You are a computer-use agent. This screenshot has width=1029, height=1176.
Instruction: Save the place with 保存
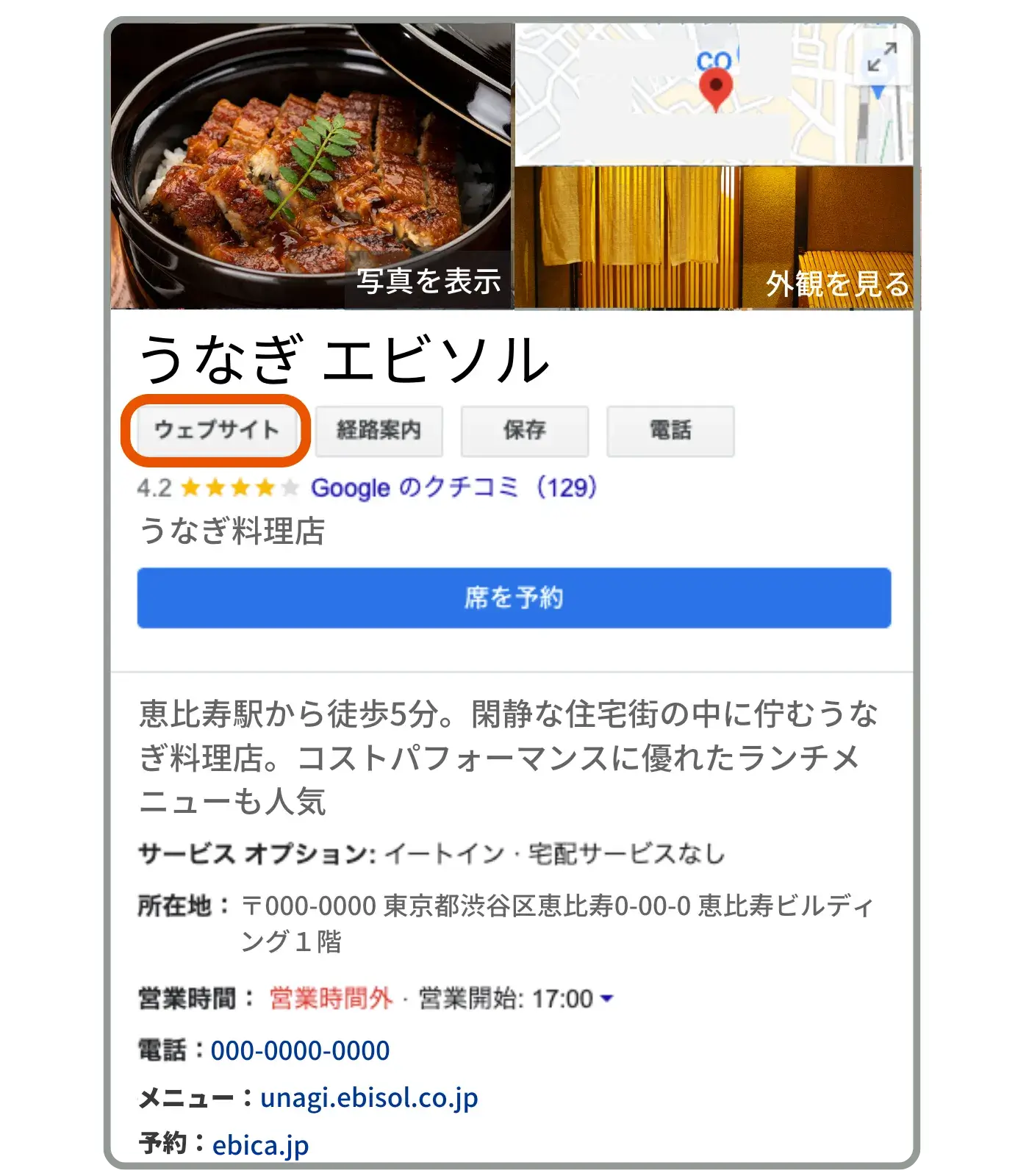coord(524,431)
